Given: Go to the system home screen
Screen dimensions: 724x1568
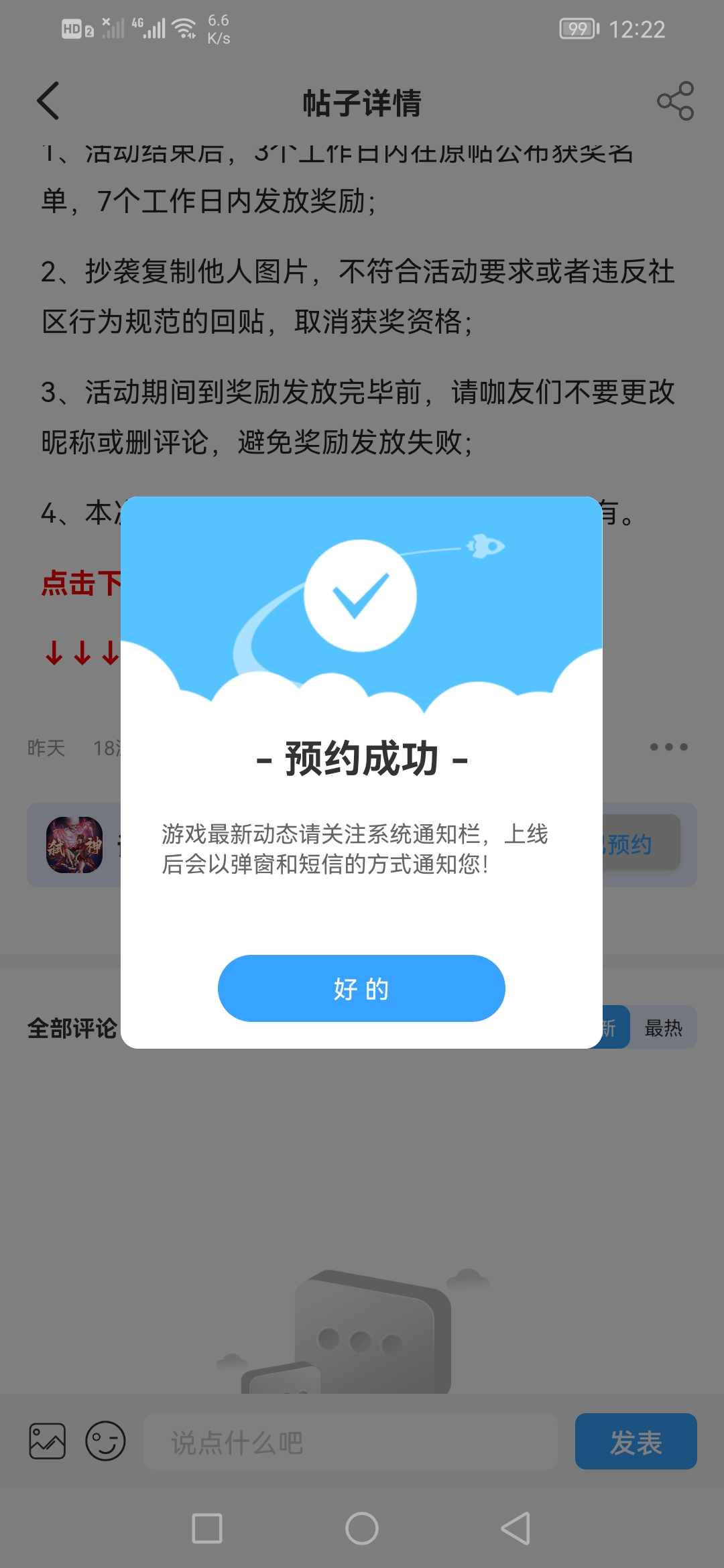Looking at the screenshot, I should pos(362,1528).
